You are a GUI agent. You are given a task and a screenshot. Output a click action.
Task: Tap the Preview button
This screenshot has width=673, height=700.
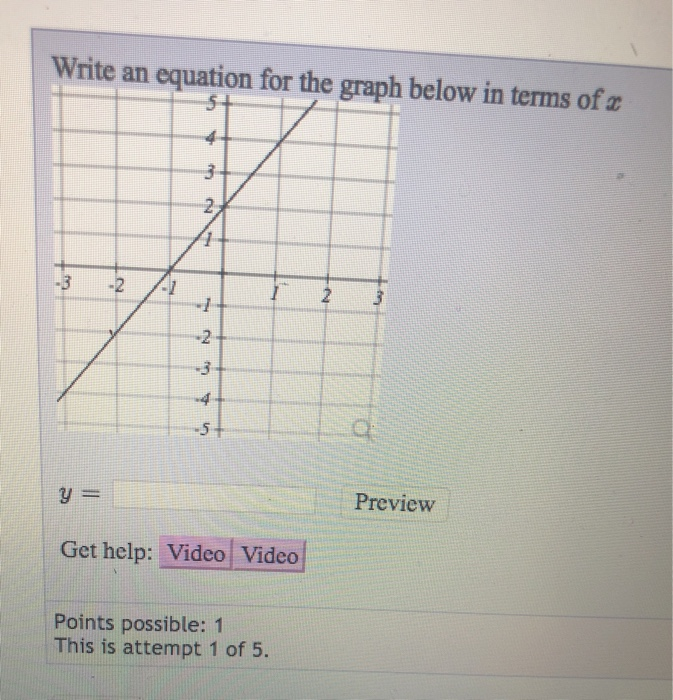pyautogui.click(x=395, y=503)
